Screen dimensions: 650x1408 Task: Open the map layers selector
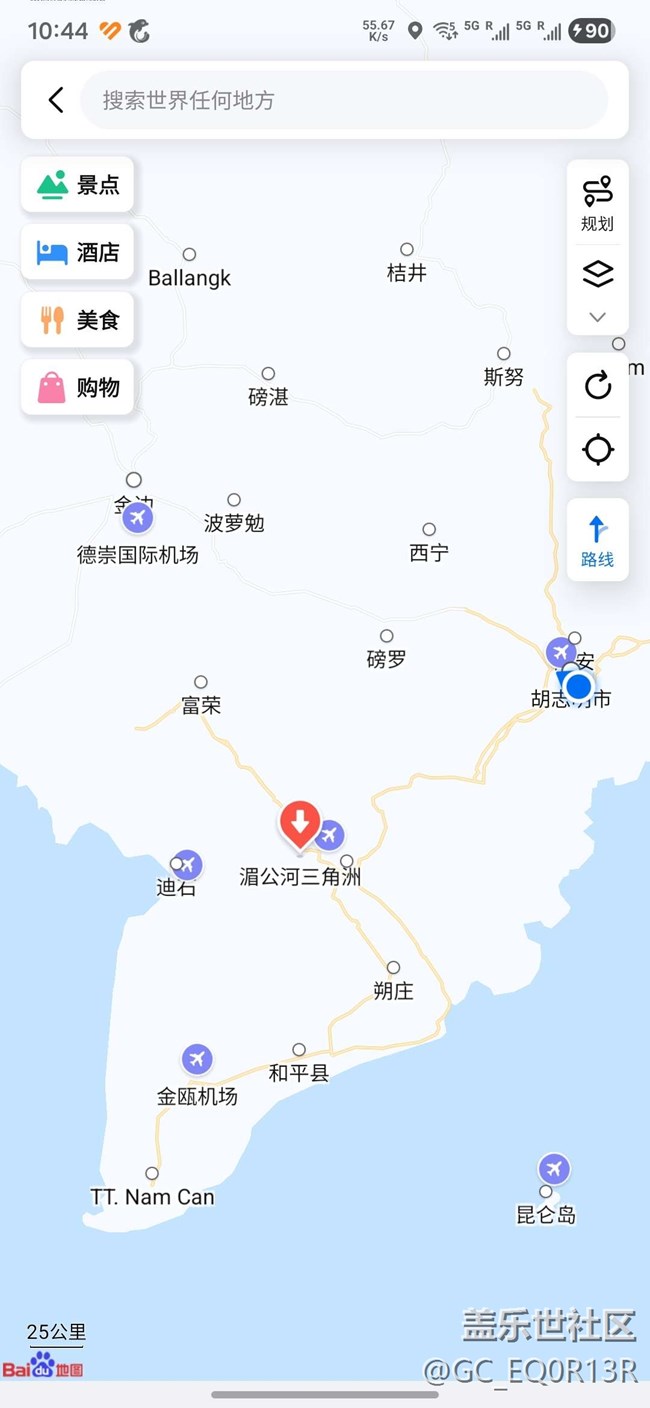tap(597, 274)
